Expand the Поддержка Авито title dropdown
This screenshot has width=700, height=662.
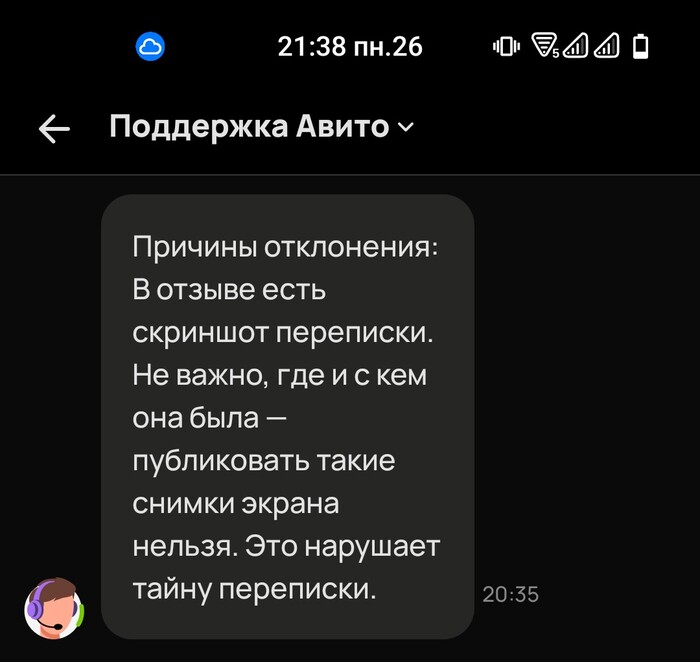(405, 128)
